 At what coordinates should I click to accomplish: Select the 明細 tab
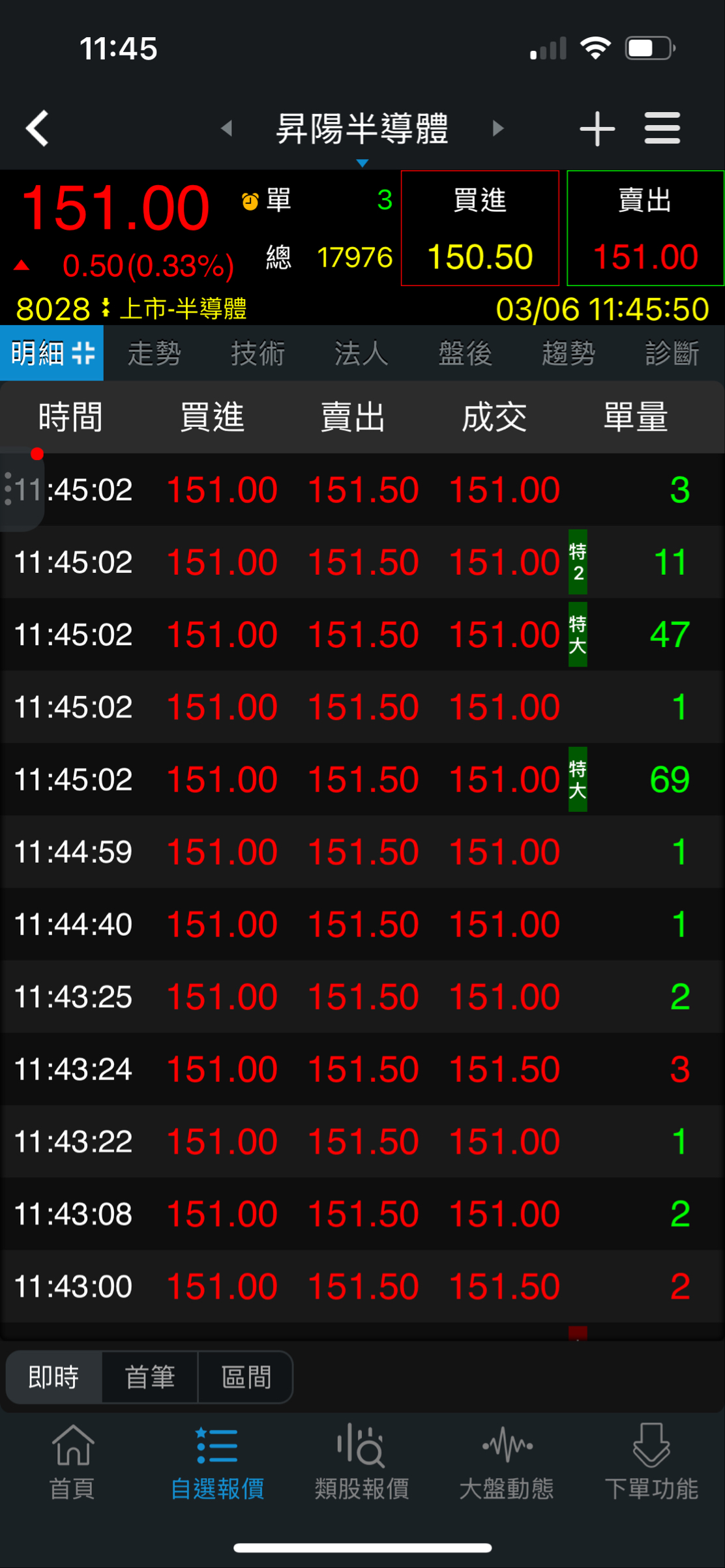point(52,353)
